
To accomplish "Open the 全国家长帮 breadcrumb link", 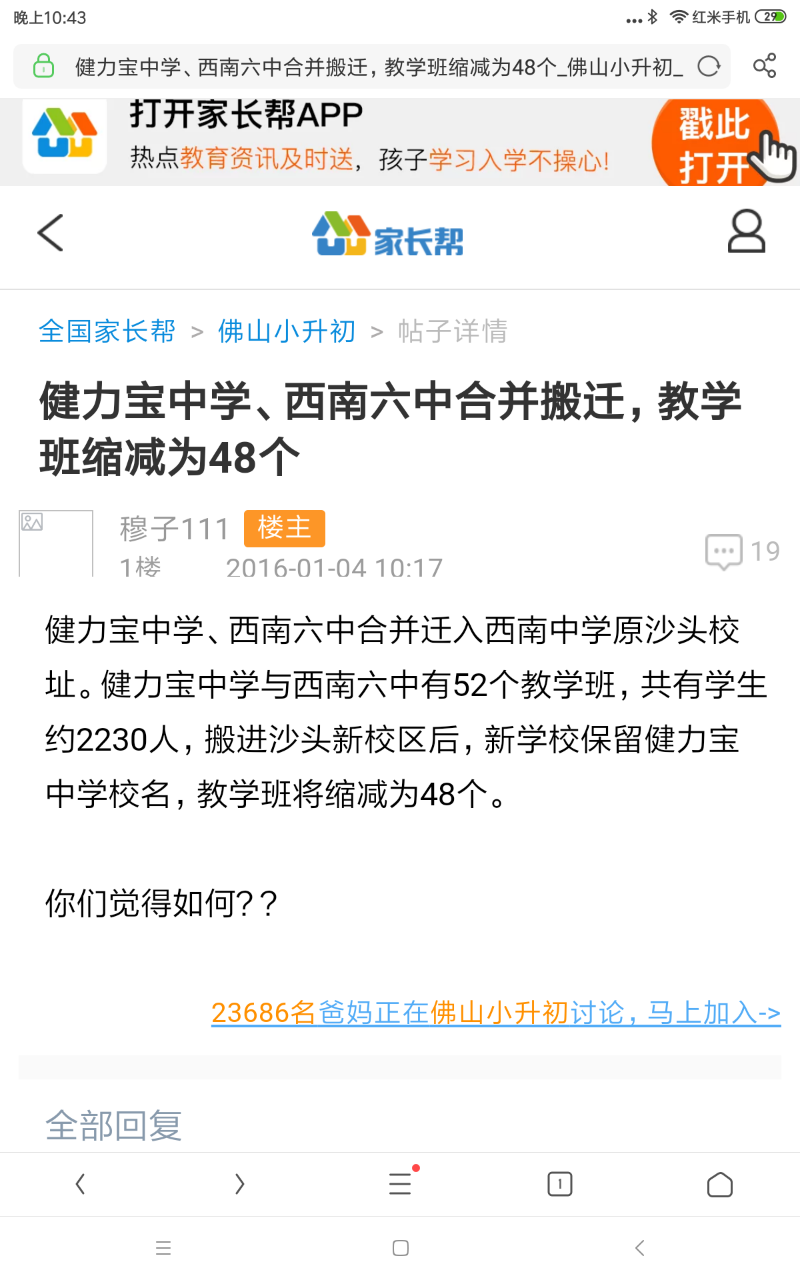I will click(x=107, y=331).
